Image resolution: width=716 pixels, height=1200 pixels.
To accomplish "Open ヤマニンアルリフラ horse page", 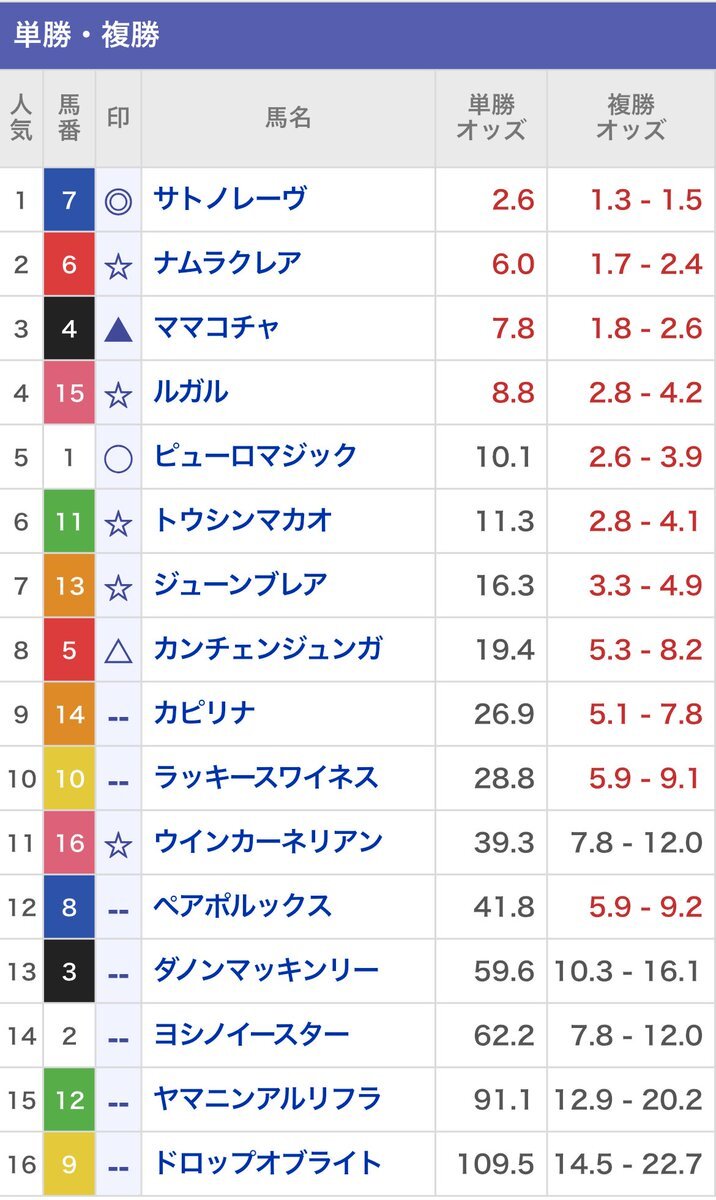I will click(267, 1098).
